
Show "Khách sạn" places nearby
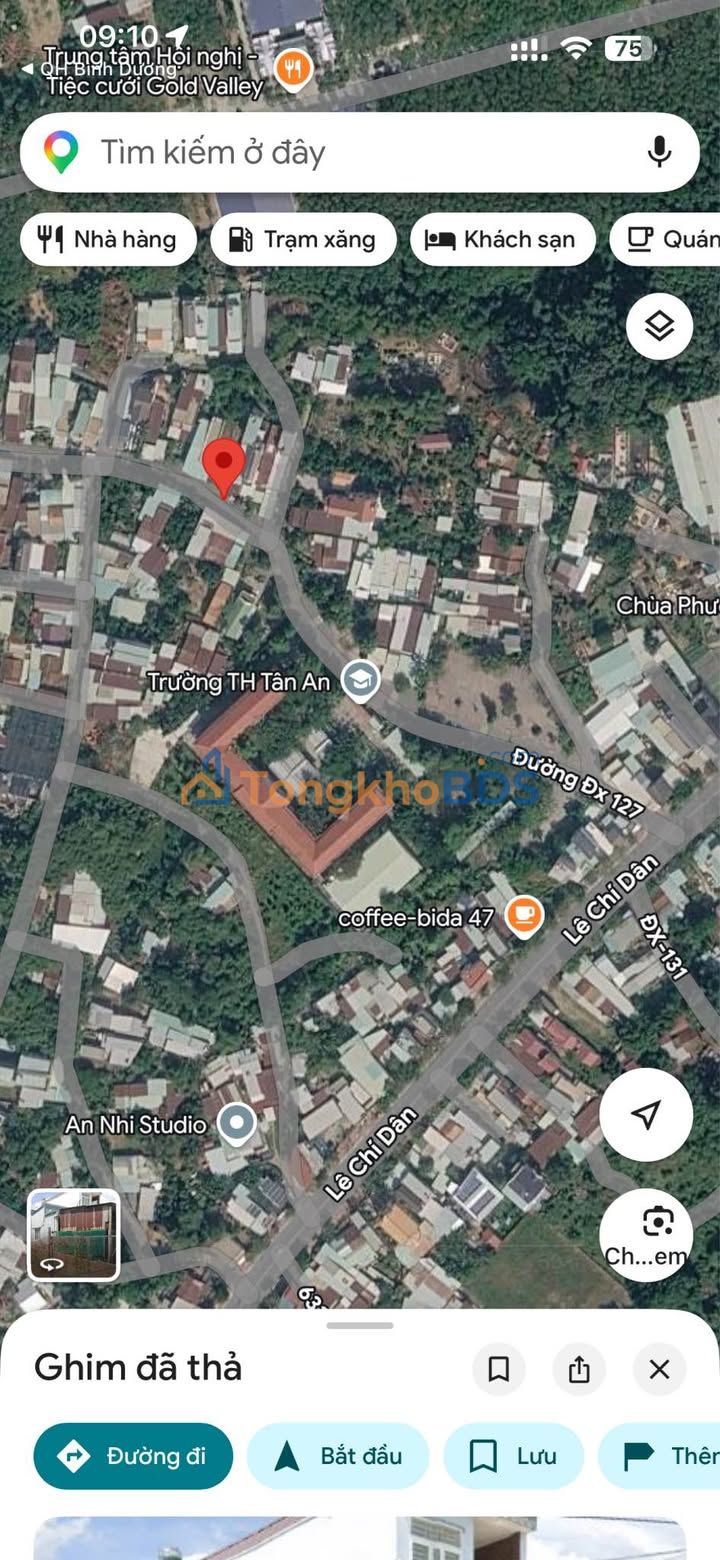point(502,239)
